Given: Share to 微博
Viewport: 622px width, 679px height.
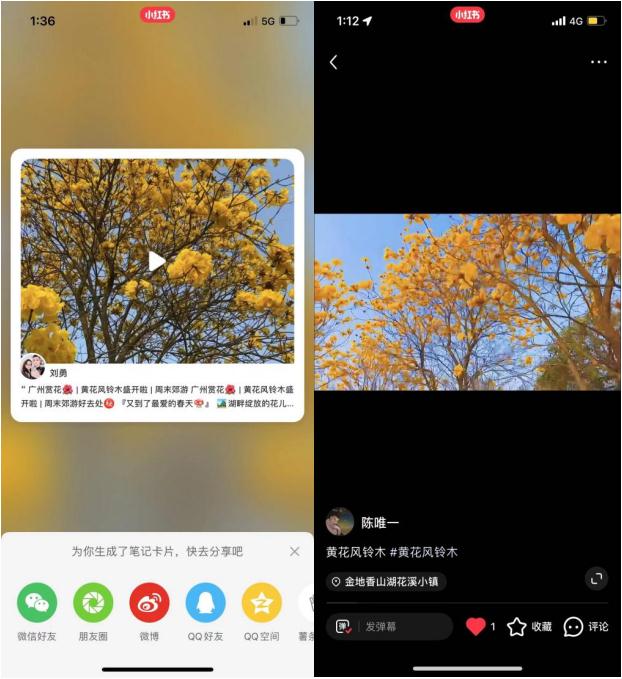Looking at the screenshot, I should click(x=149, y=602).
